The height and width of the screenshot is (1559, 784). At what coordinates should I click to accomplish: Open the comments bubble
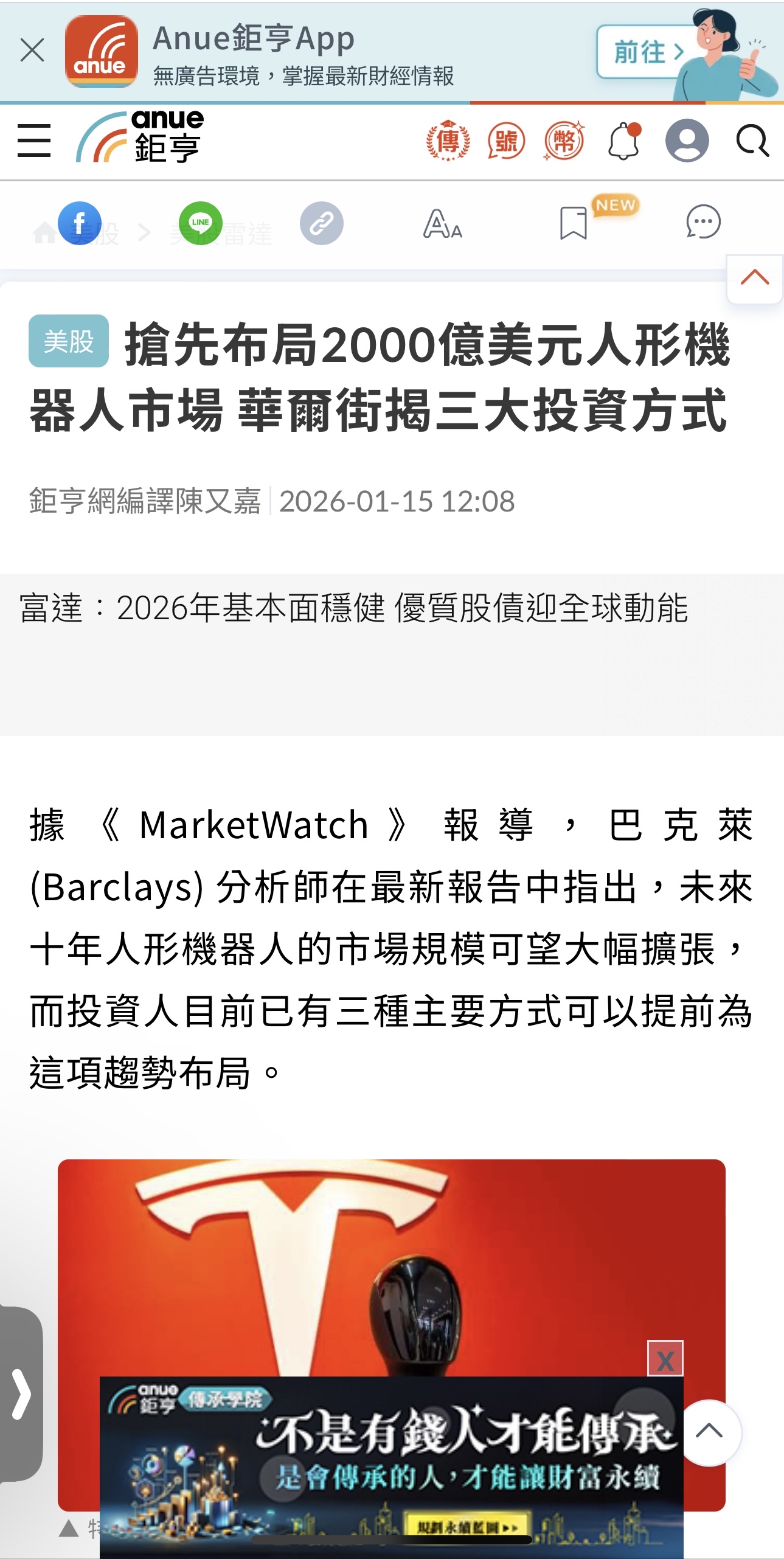coord(703,222)
